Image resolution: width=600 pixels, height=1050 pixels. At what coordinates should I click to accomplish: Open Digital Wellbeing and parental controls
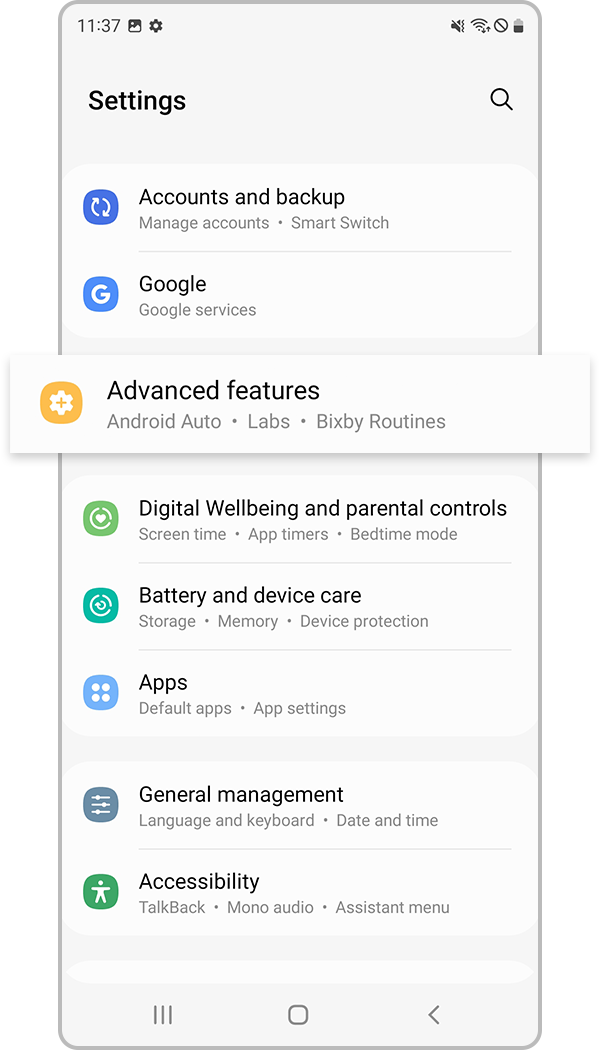click(298, 520)
